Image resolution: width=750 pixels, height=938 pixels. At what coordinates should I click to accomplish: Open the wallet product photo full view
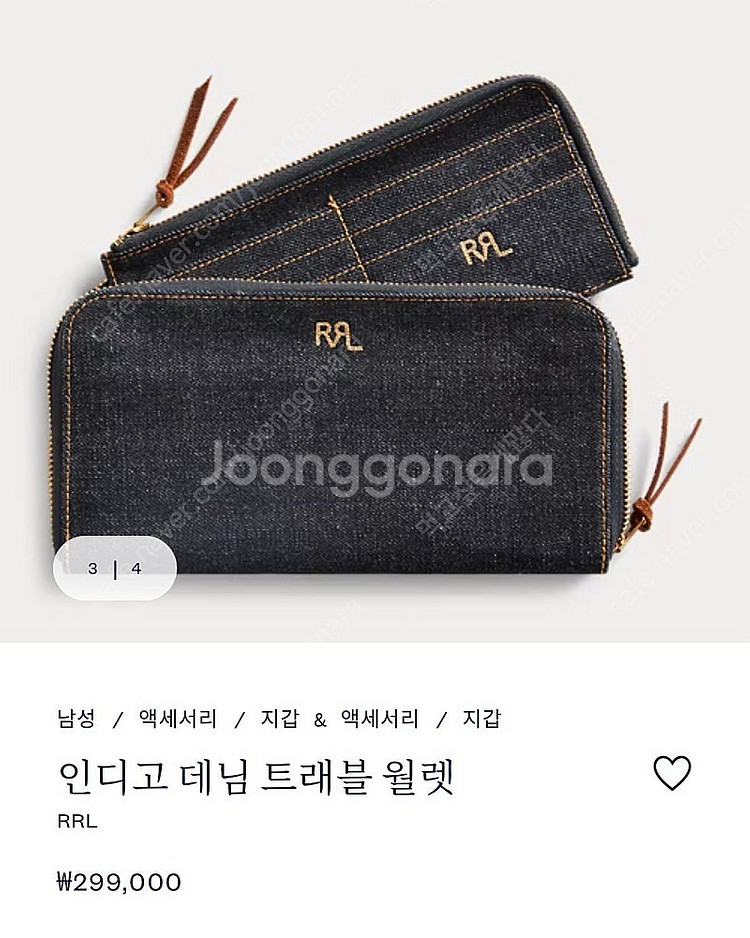375,321
